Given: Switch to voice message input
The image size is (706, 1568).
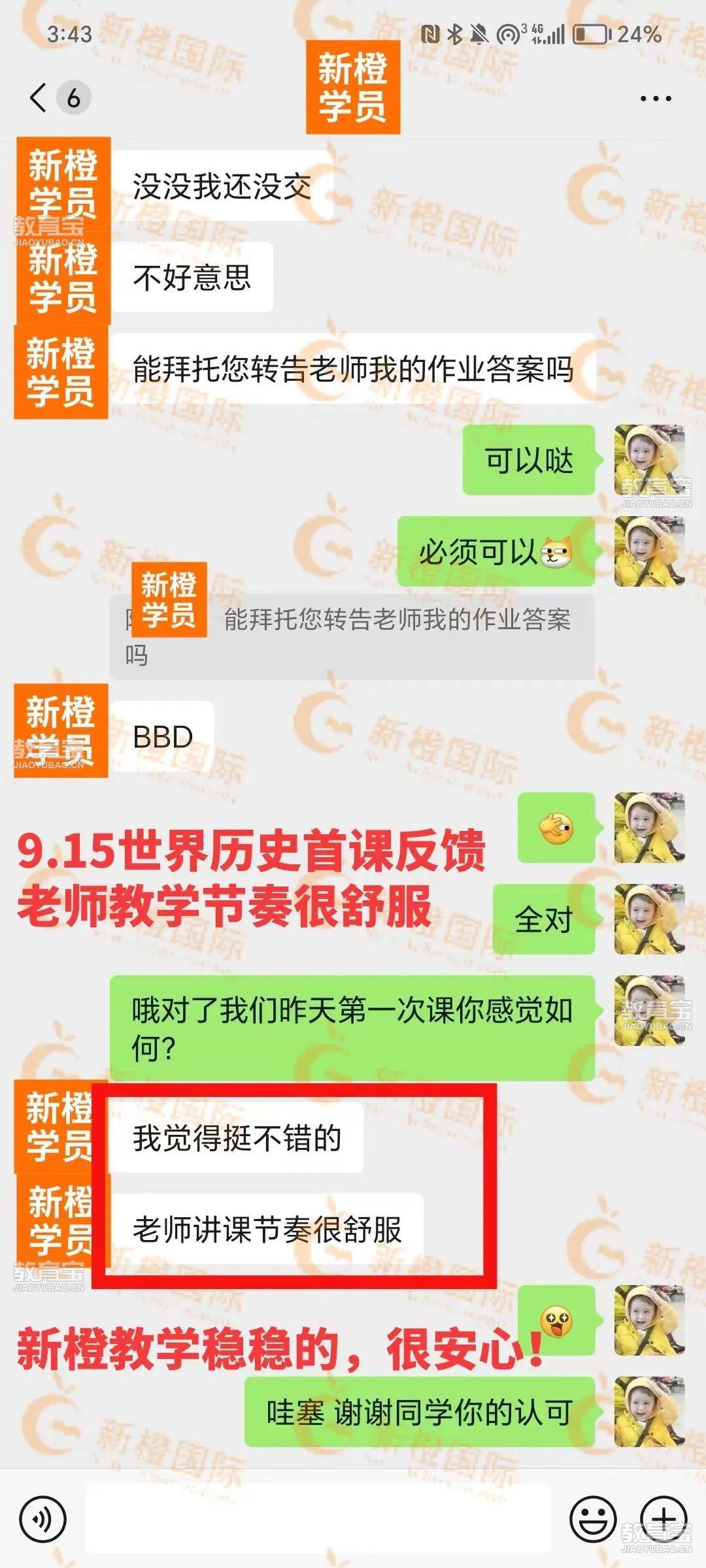Looking at the screenshot, I should [x=43, y=1519].
